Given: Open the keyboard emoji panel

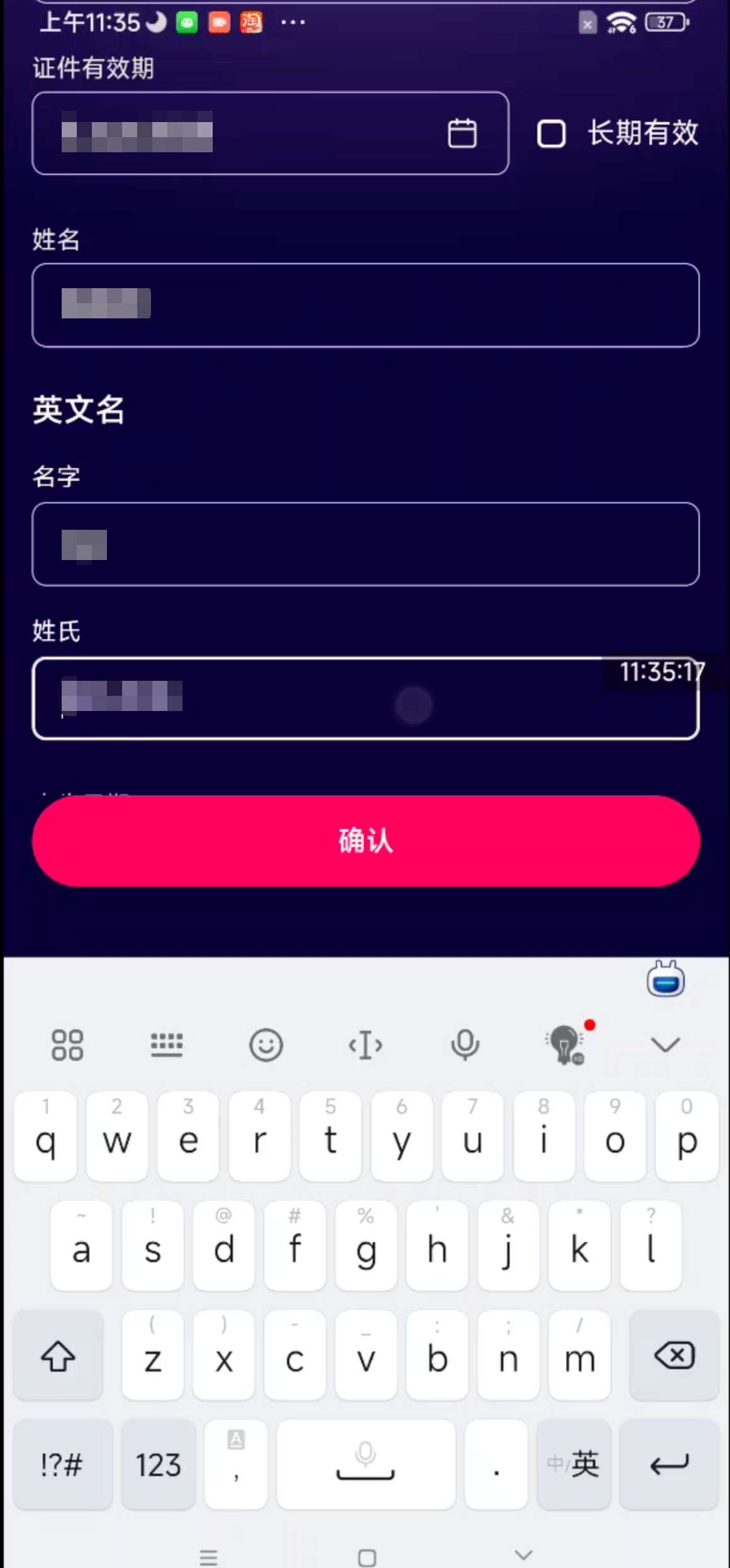Looking at the screenshot, I should point(266,1045).
